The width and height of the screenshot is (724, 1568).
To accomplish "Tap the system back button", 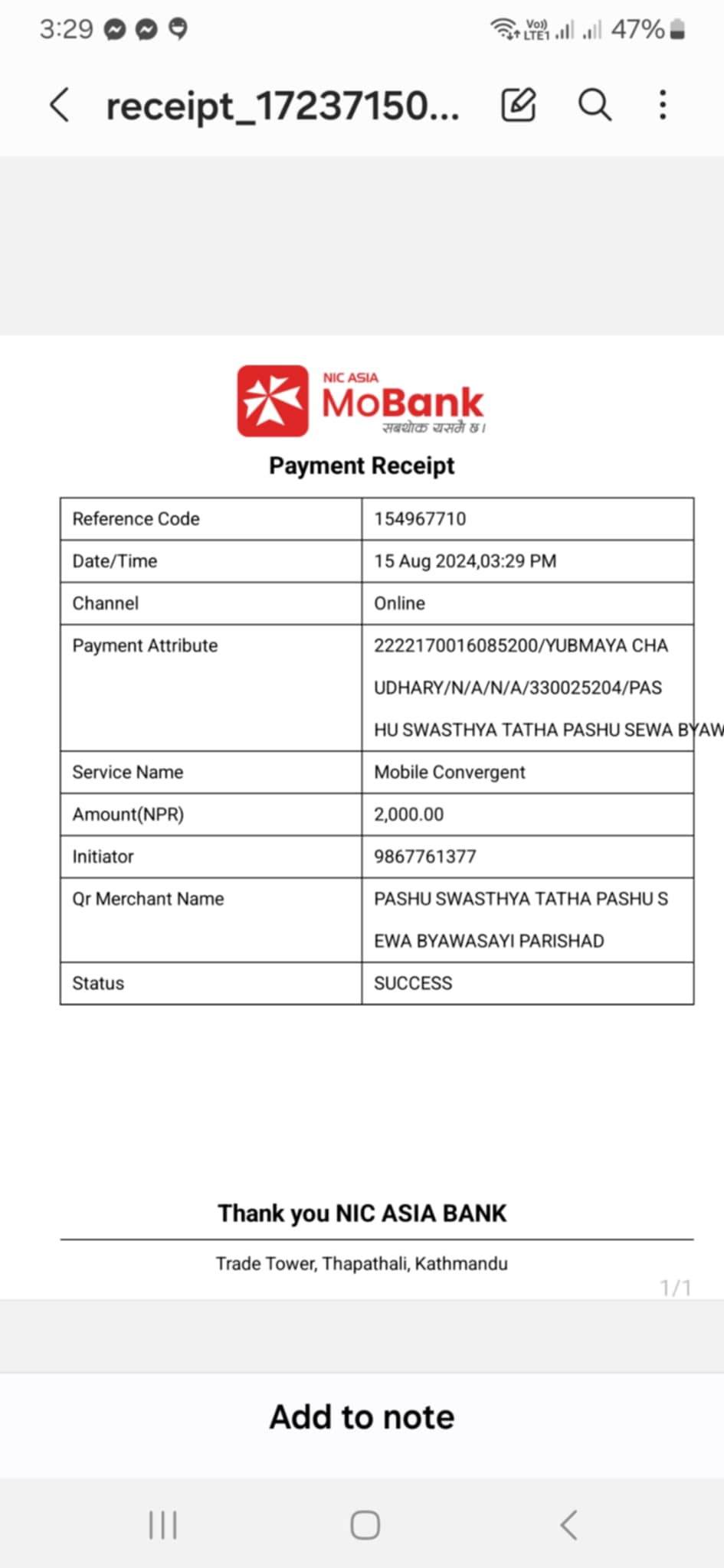I will (x=568, y=1524).
